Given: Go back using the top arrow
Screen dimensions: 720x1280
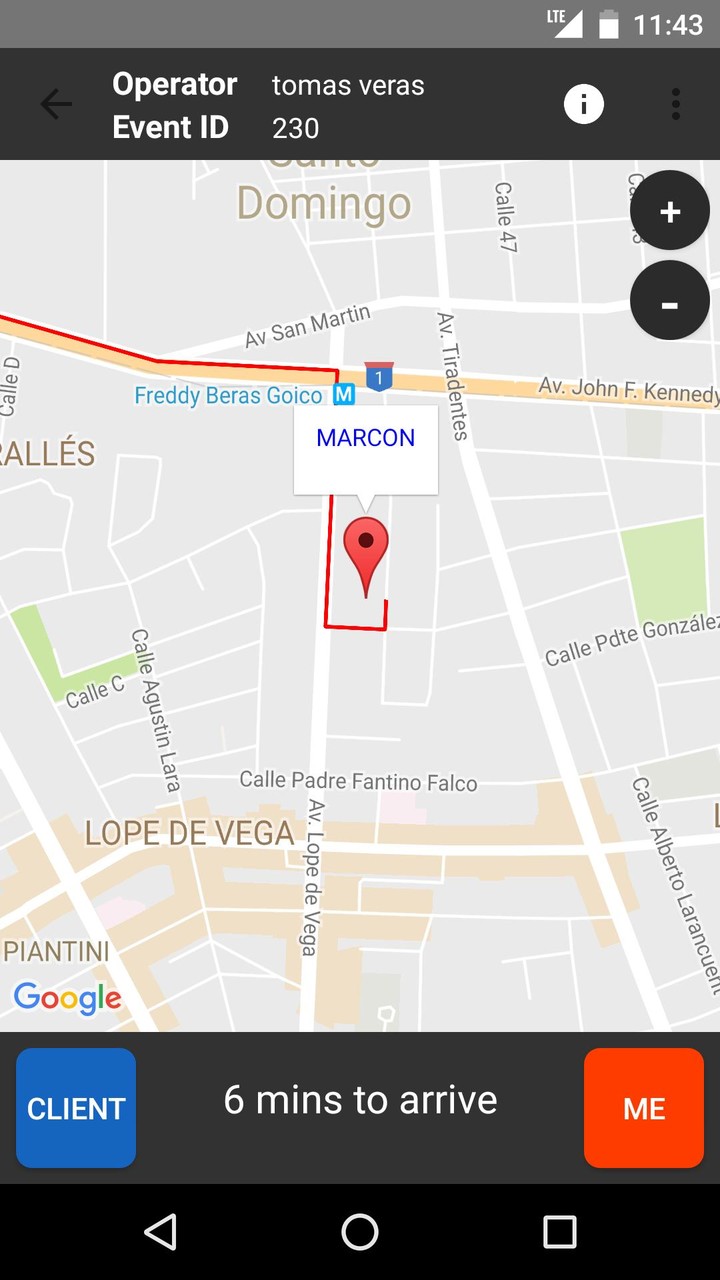Looking at the screenshot, I should (x=56, y=104).
